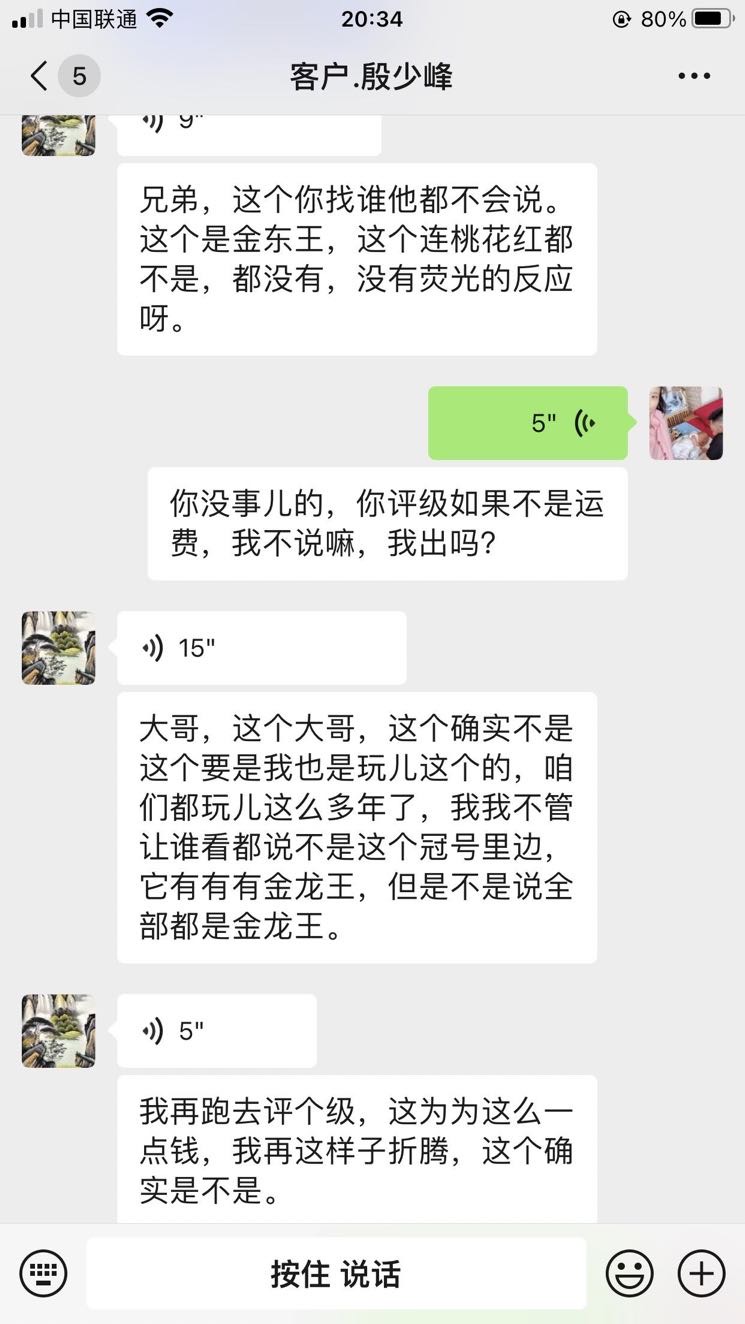Play the 15-second voice message

261,648
